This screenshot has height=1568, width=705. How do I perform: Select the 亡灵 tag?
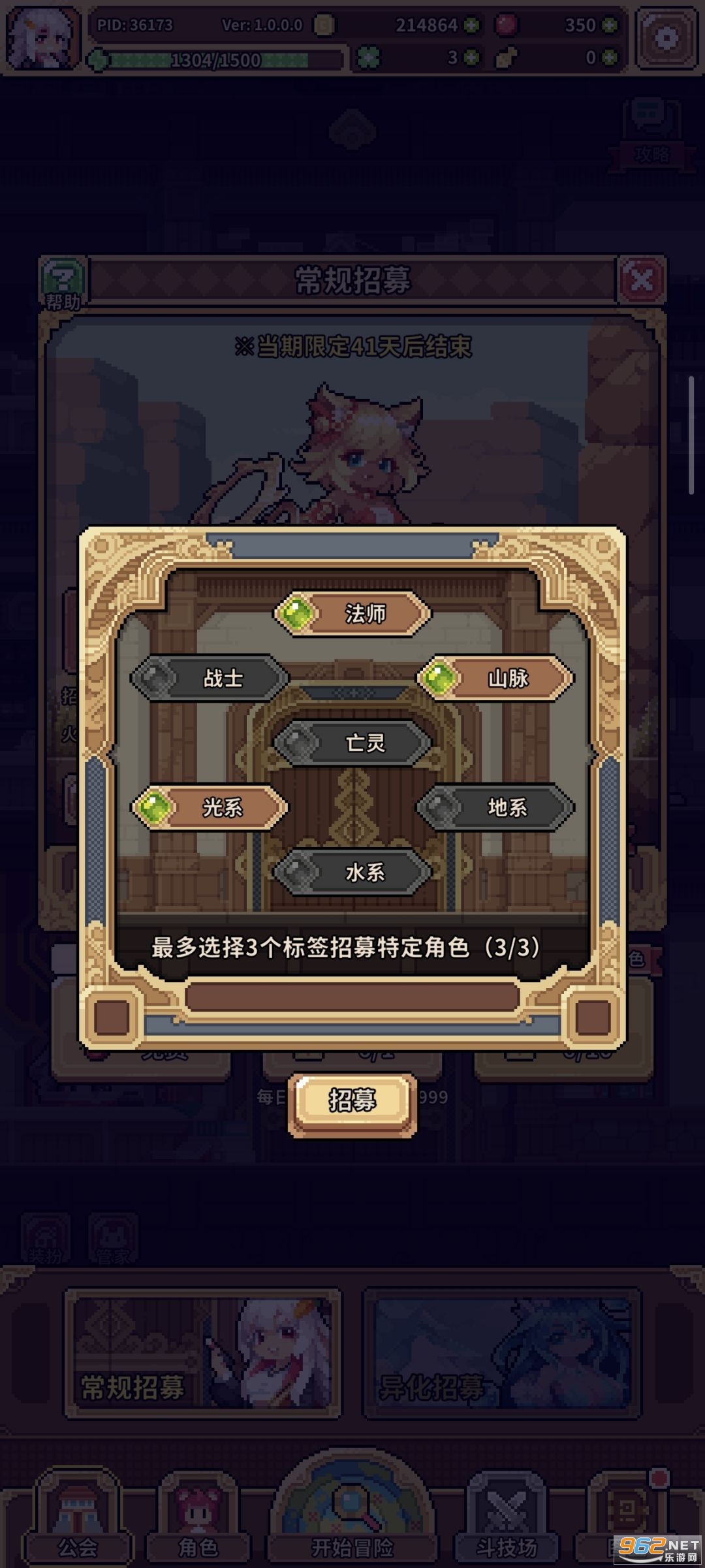352,743
